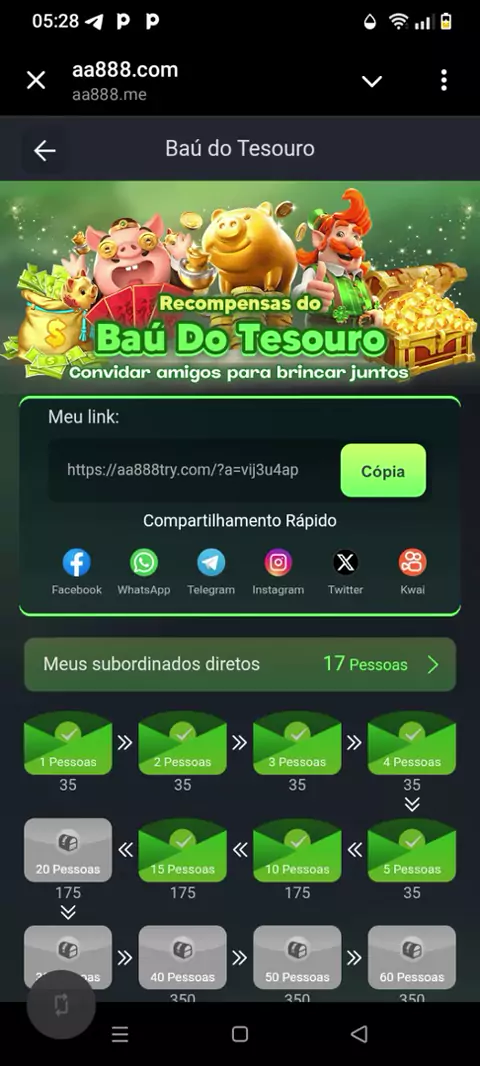
Task: Tap the 15 Pessoas claimed reward
Action: 182,850
